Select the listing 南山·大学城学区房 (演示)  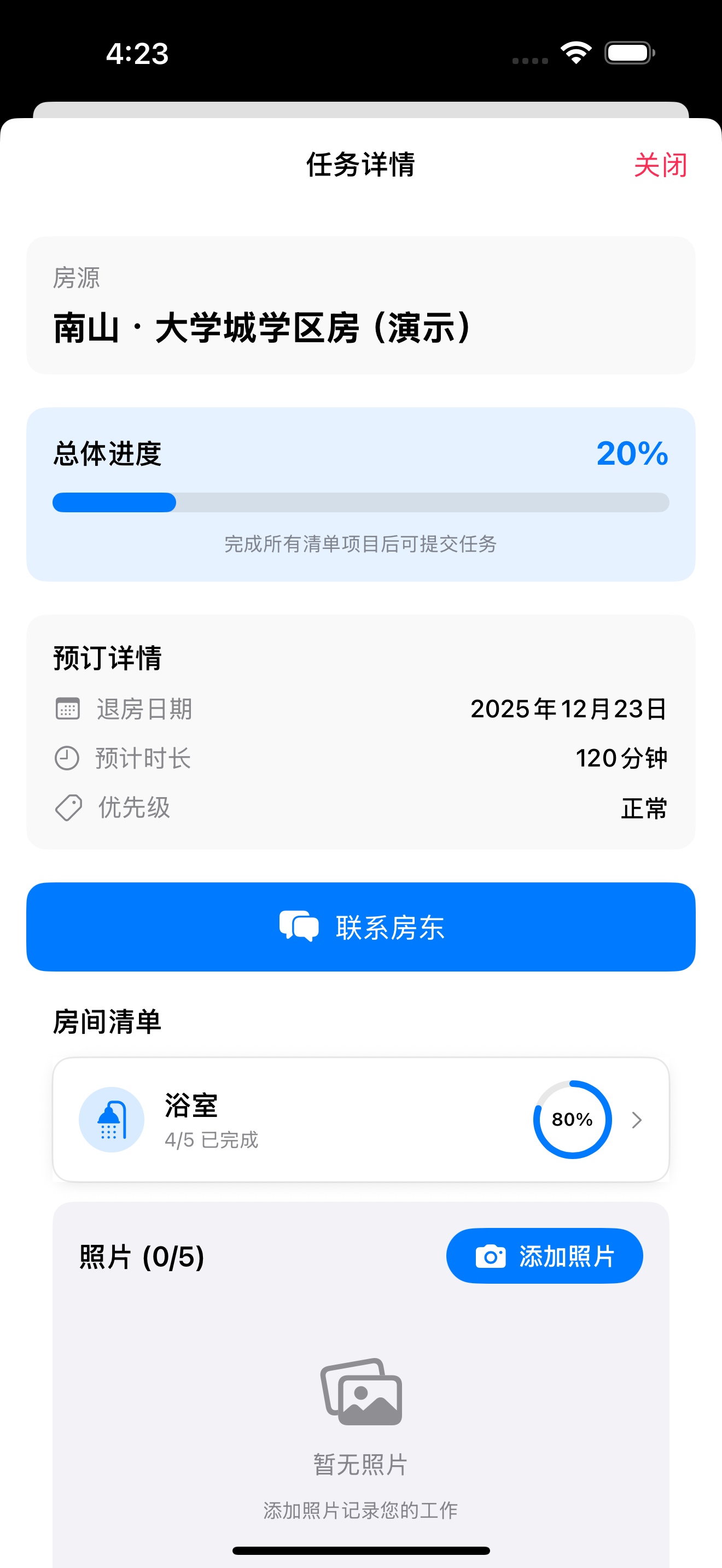(x=263, y=327)
